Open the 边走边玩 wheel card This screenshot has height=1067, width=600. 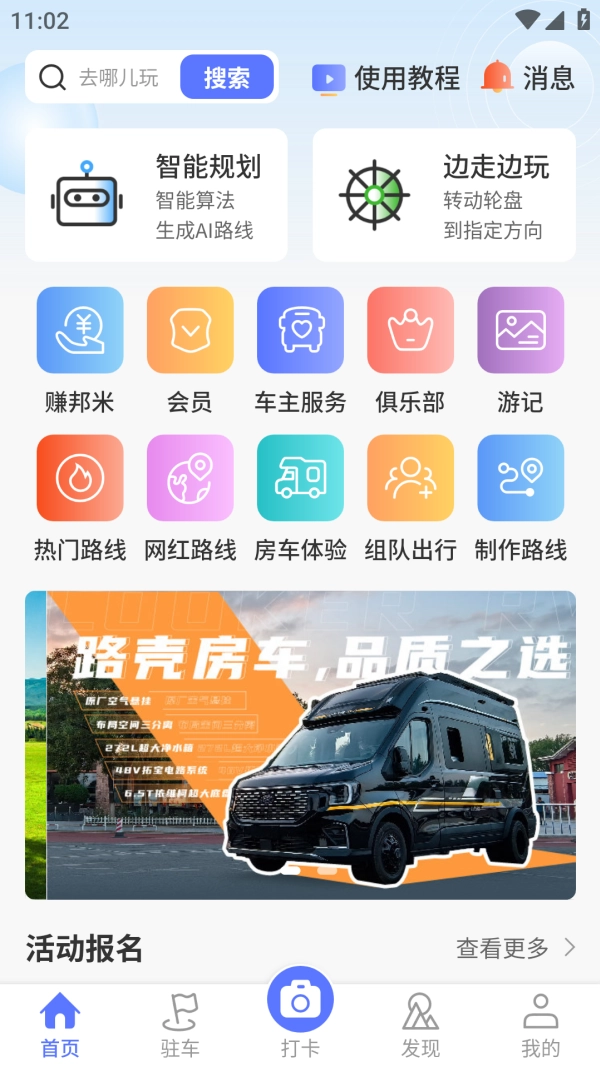pos(444,195)
